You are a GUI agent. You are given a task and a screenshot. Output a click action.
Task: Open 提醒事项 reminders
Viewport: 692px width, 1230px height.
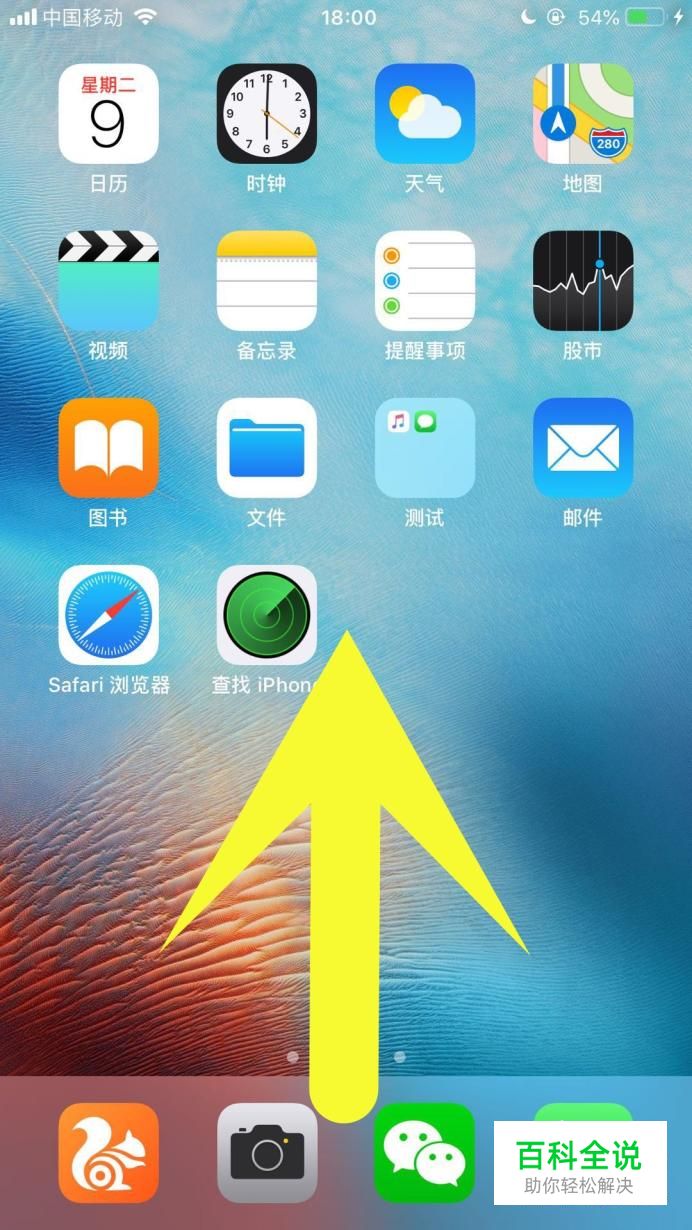425,280
